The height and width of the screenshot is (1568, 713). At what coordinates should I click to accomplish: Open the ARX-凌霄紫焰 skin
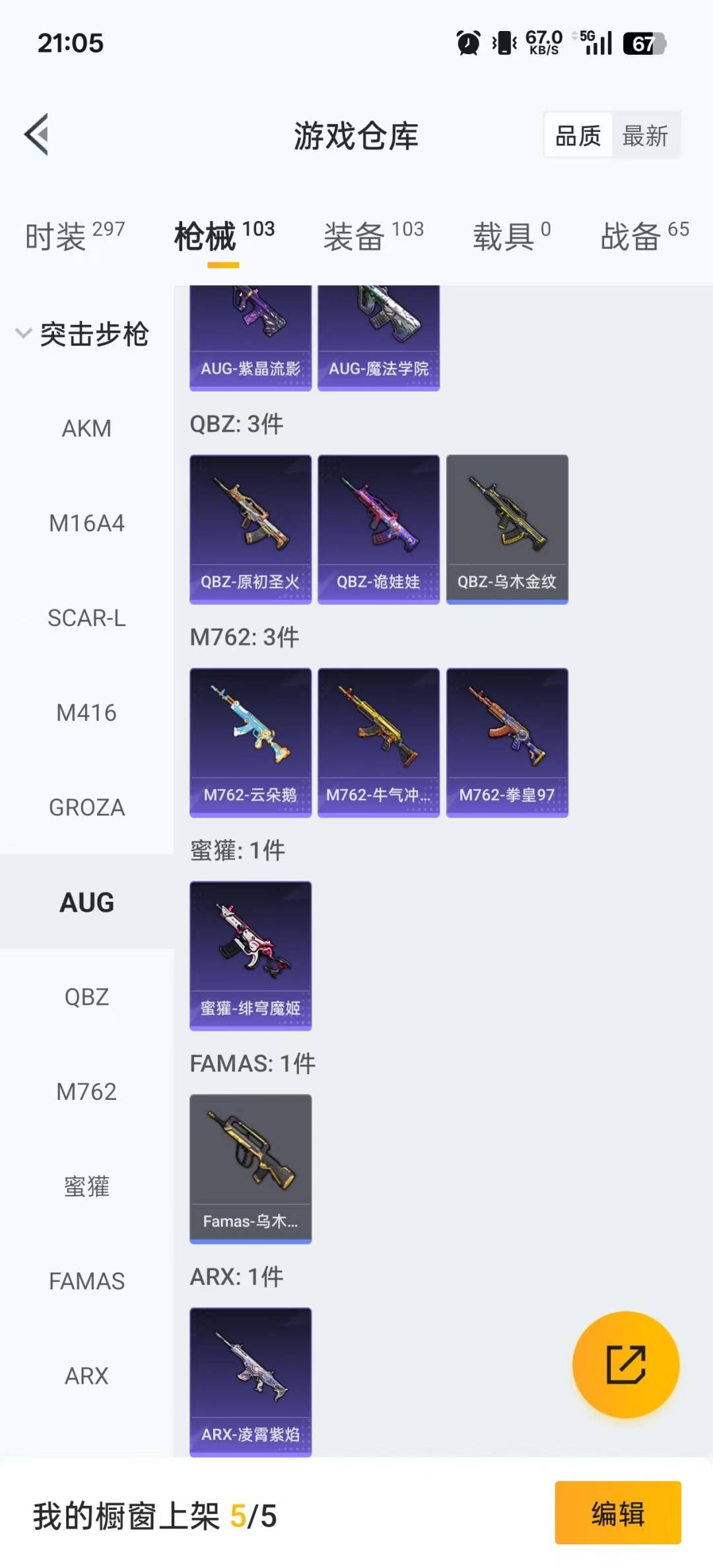(250, 1381)
